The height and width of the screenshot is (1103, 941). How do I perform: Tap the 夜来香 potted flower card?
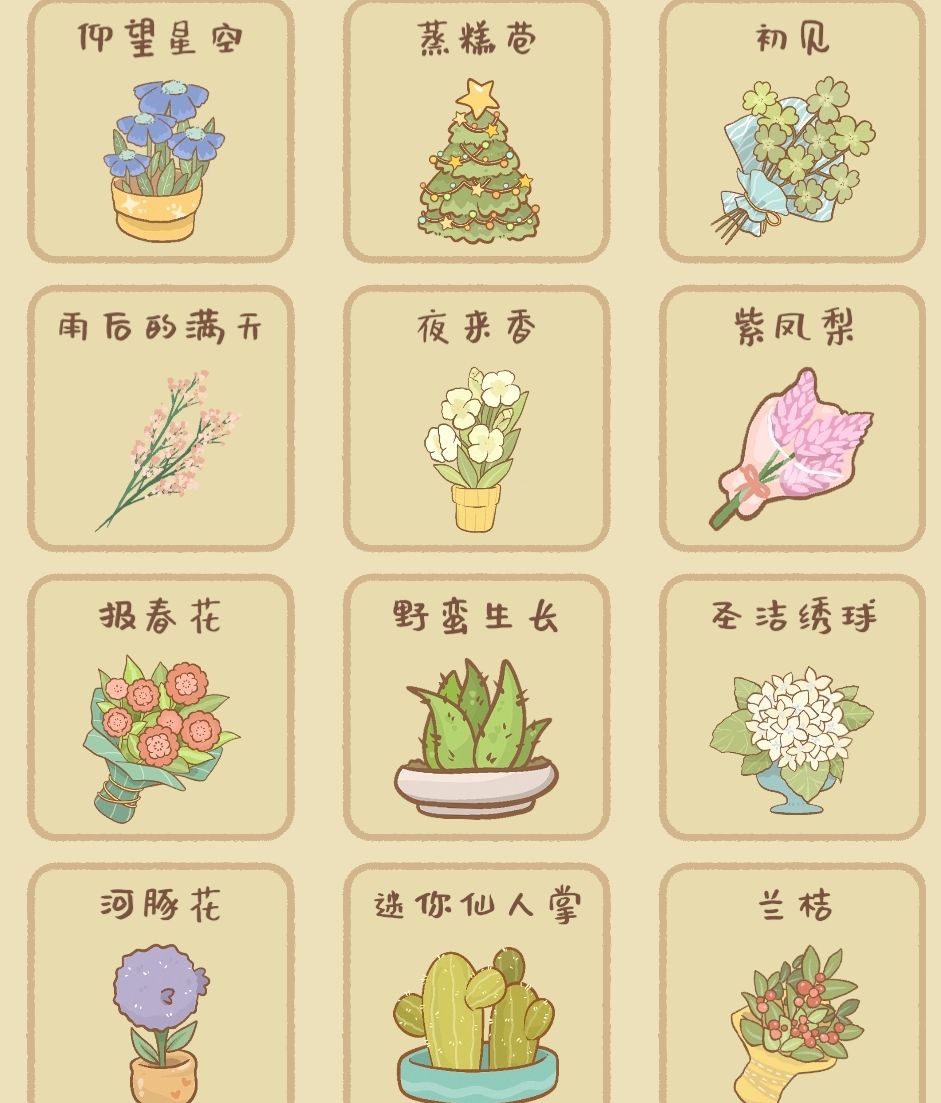[476, 418]
